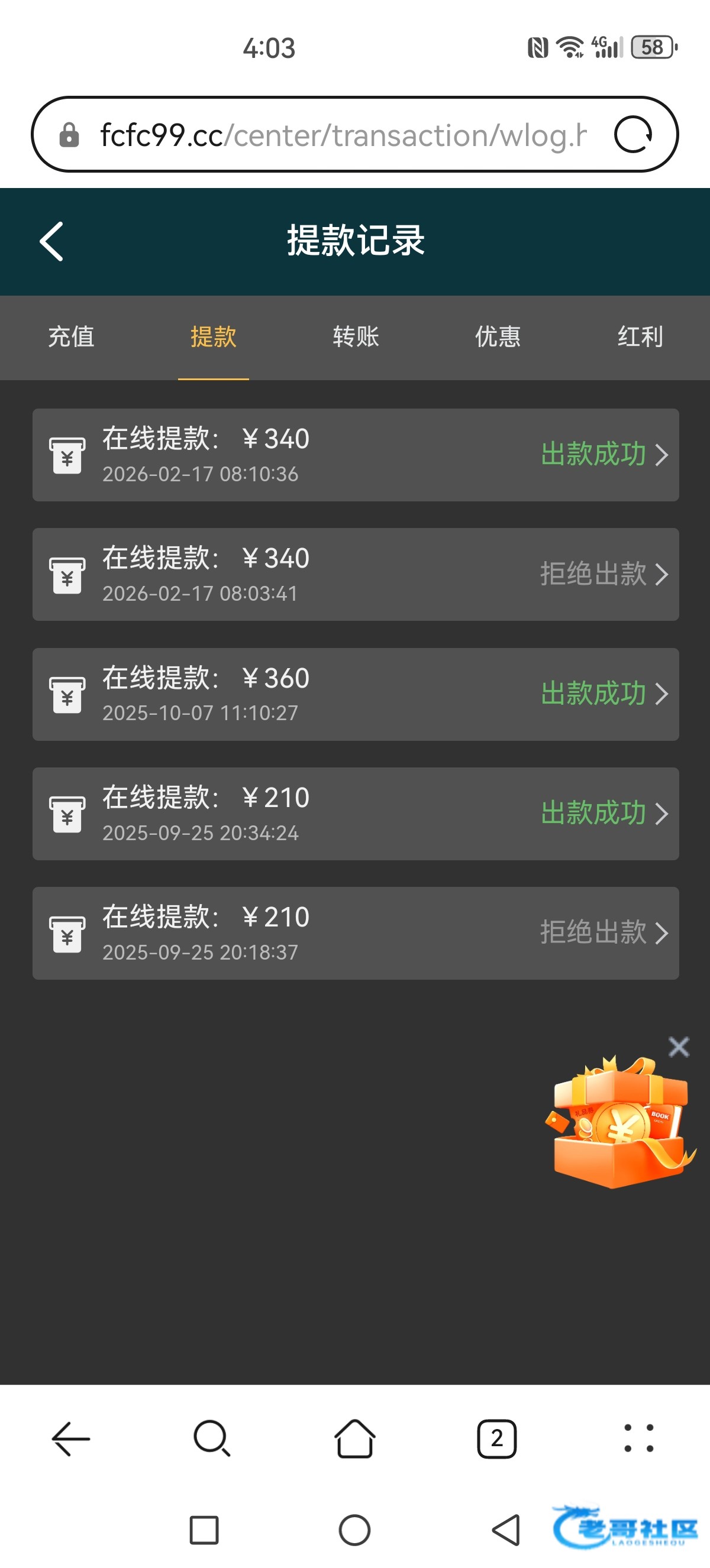
Task: Open the browser tabs switcher
Action: point(496,1439)
